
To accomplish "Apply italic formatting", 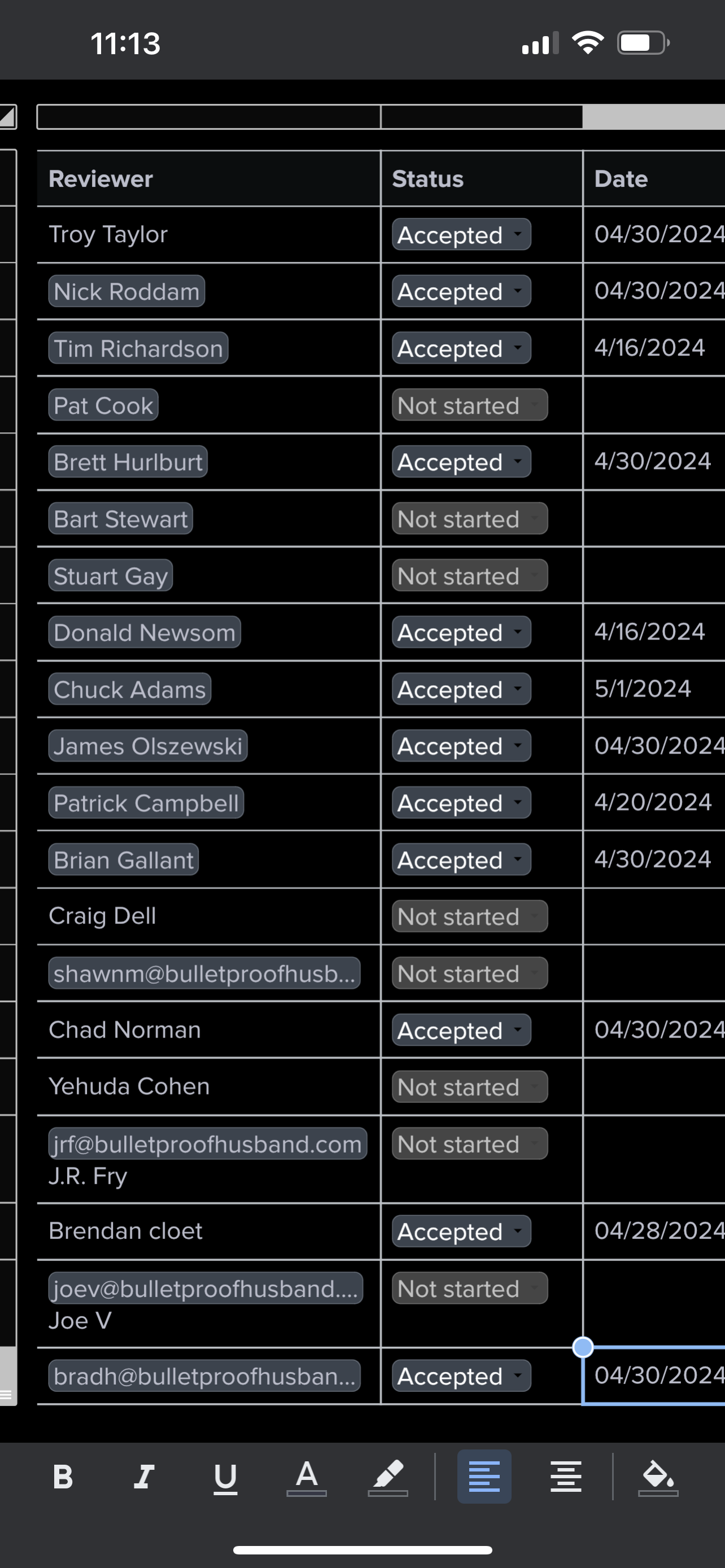I will (x=143, y=1476).
